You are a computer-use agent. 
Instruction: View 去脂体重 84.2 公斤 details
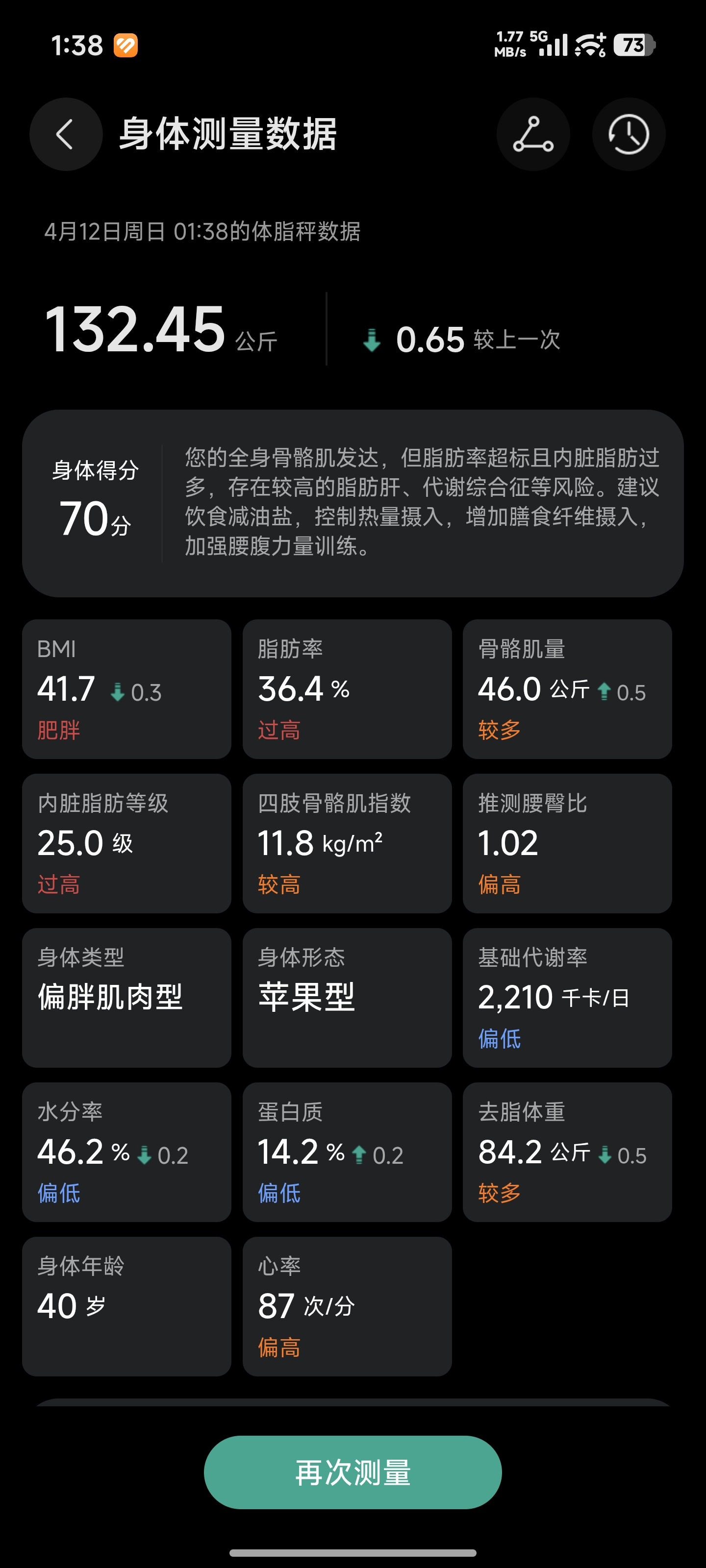click(x=567, y=1151)
